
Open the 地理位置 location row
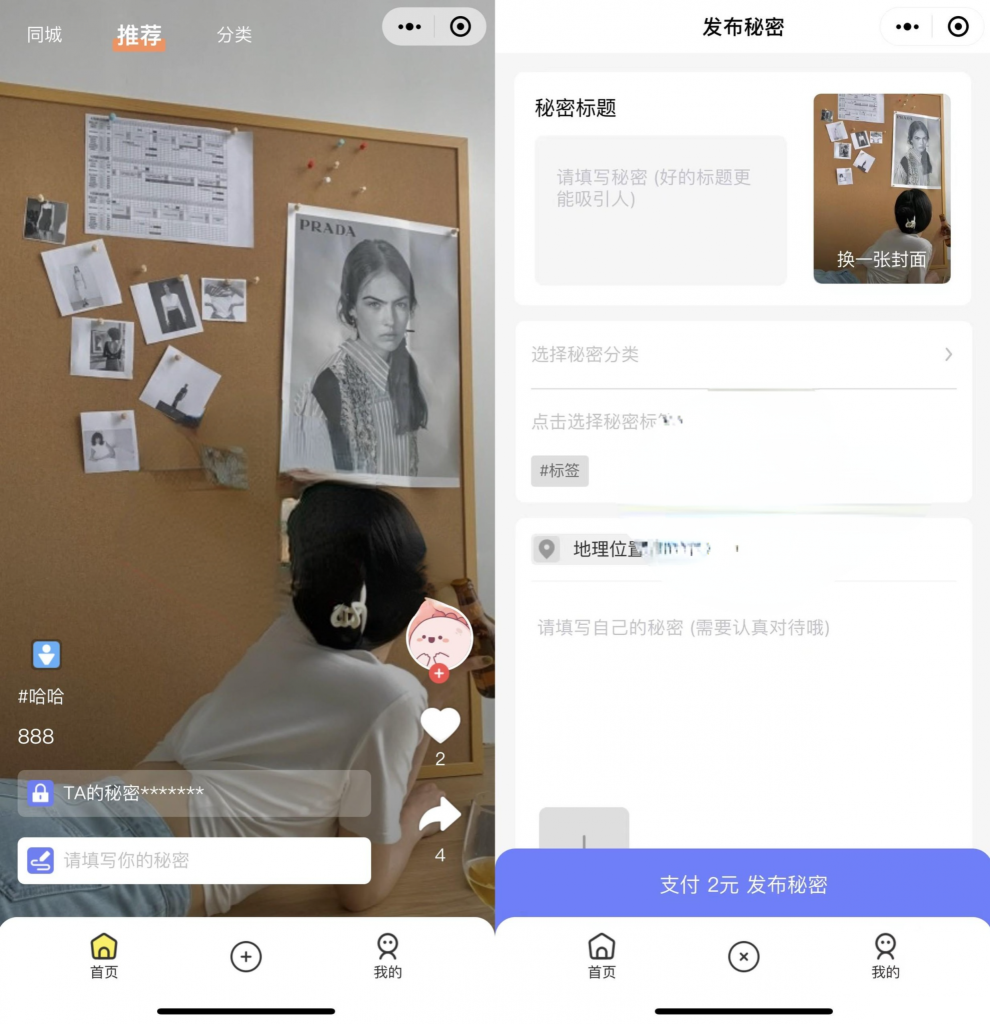(742, 549)
